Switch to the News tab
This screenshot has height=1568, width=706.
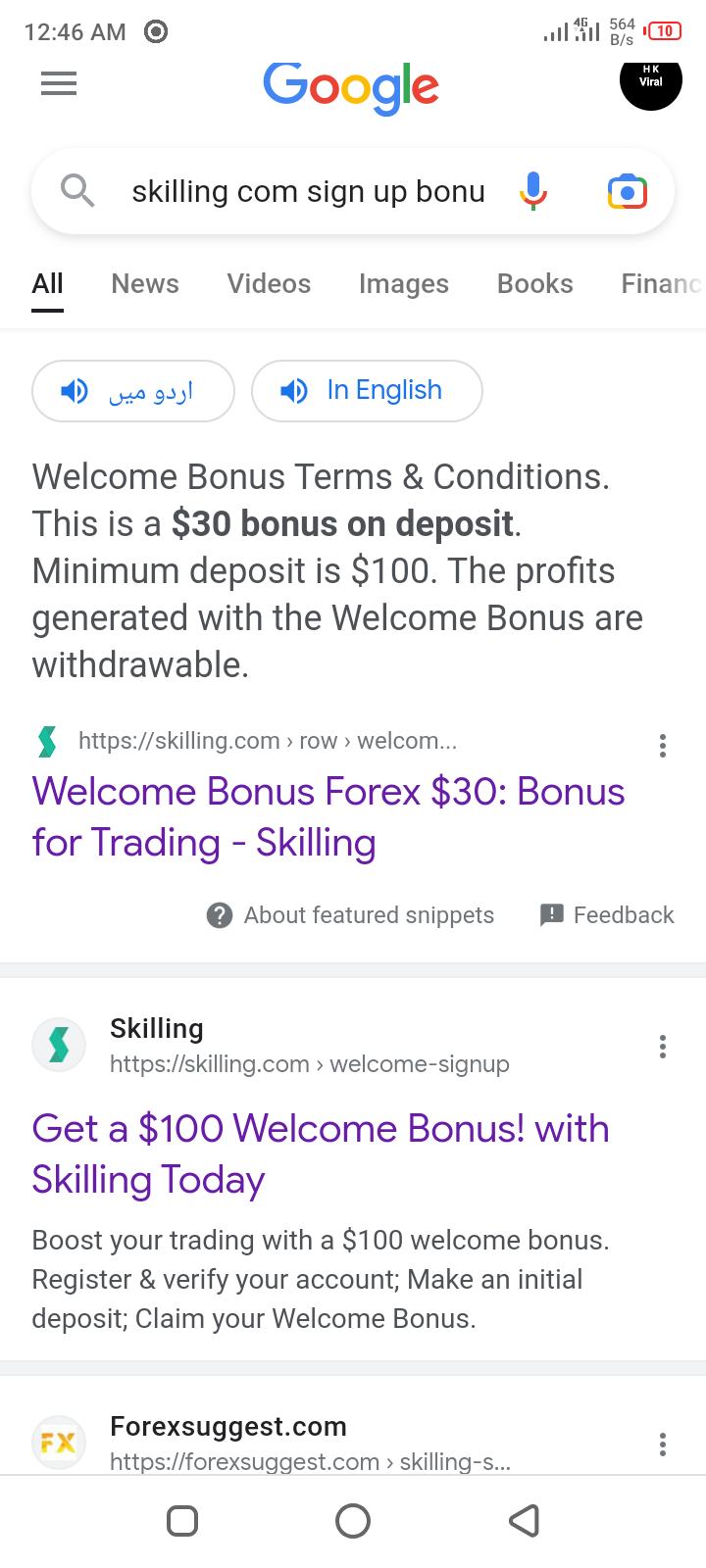coord(145,284)
